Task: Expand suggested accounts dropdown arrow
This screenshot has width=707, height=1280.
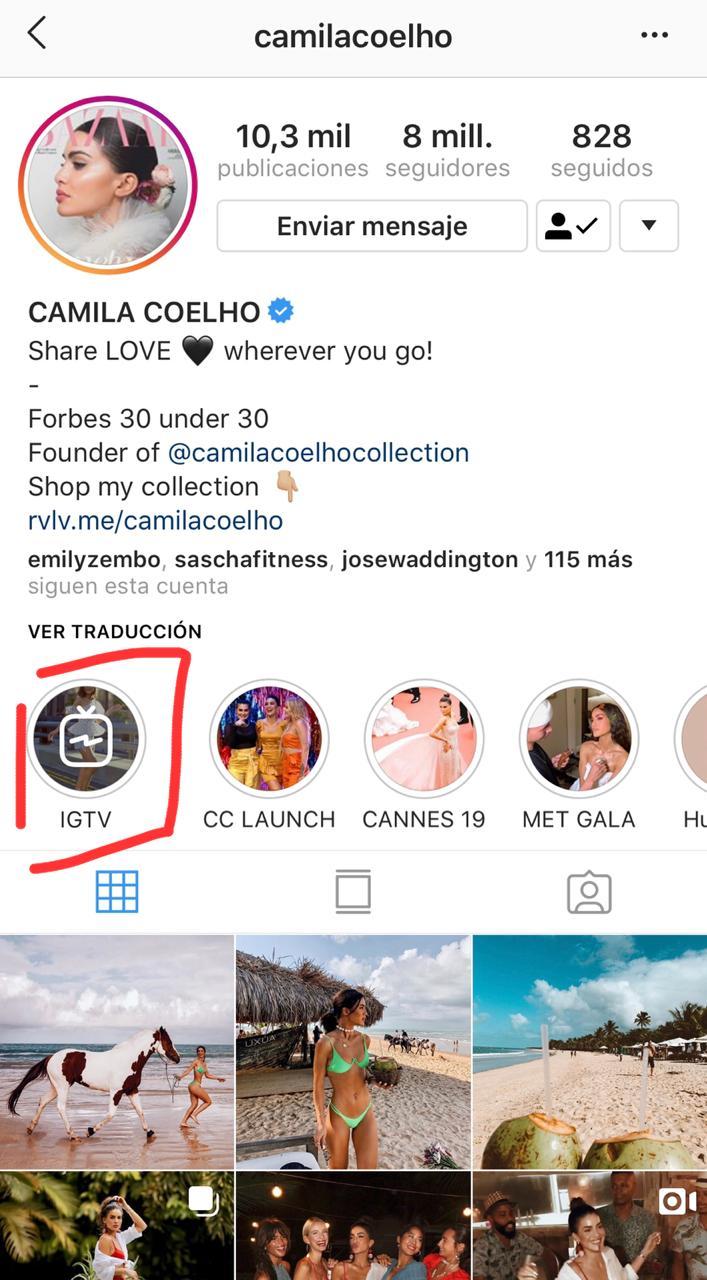Action: pyautogui.click(x=649, y=226)
